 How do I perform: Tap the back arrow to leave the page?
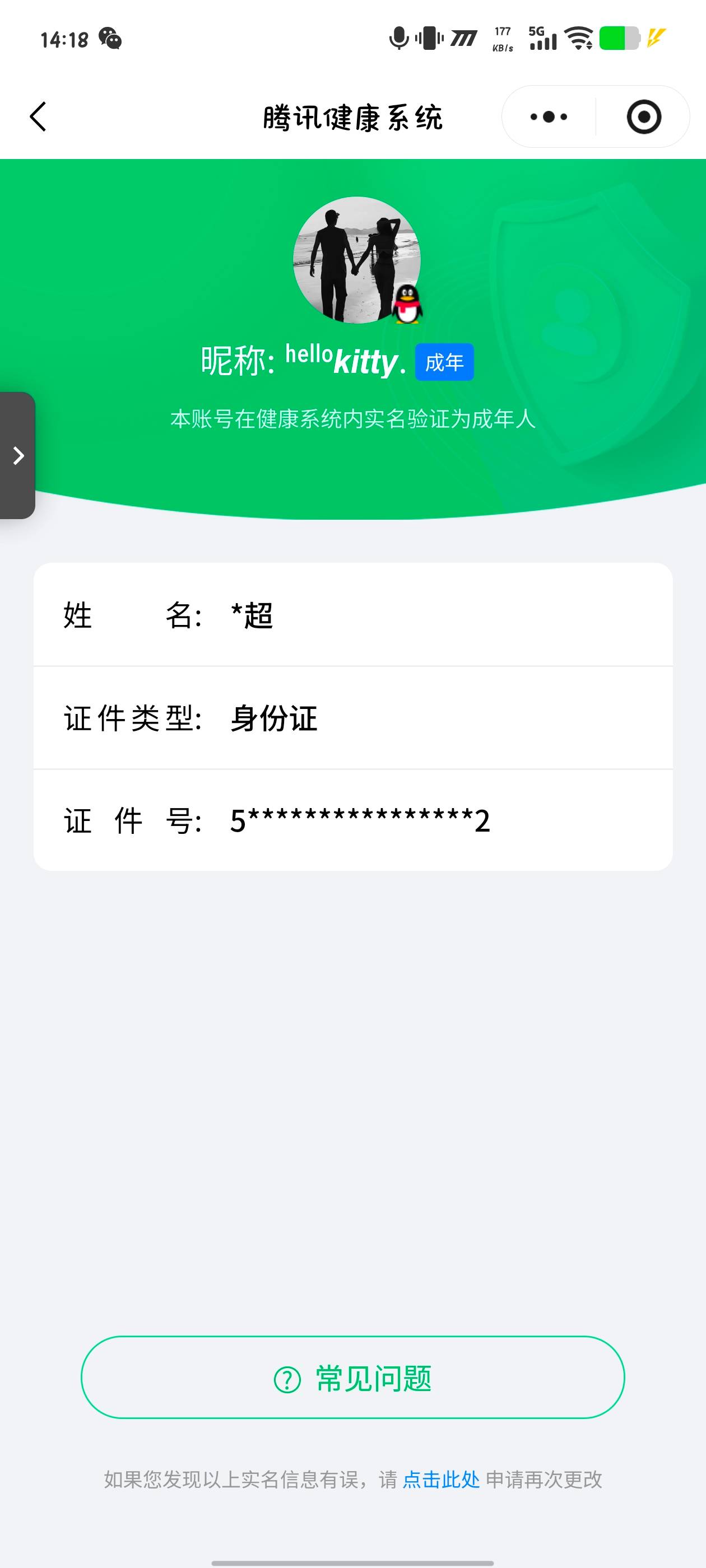click(x=38, y=117)
